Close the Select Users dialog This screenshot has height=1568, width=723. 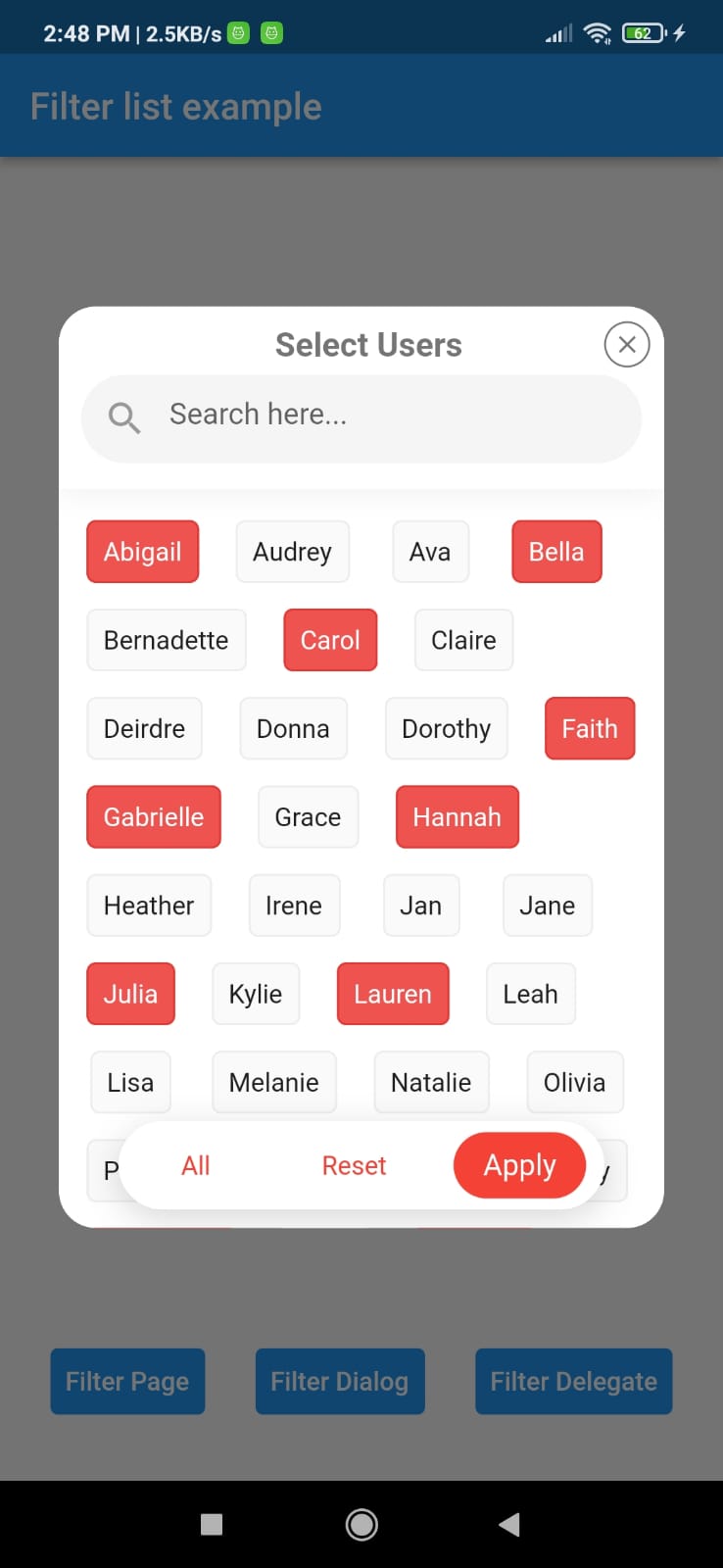[x=627, y=344]
